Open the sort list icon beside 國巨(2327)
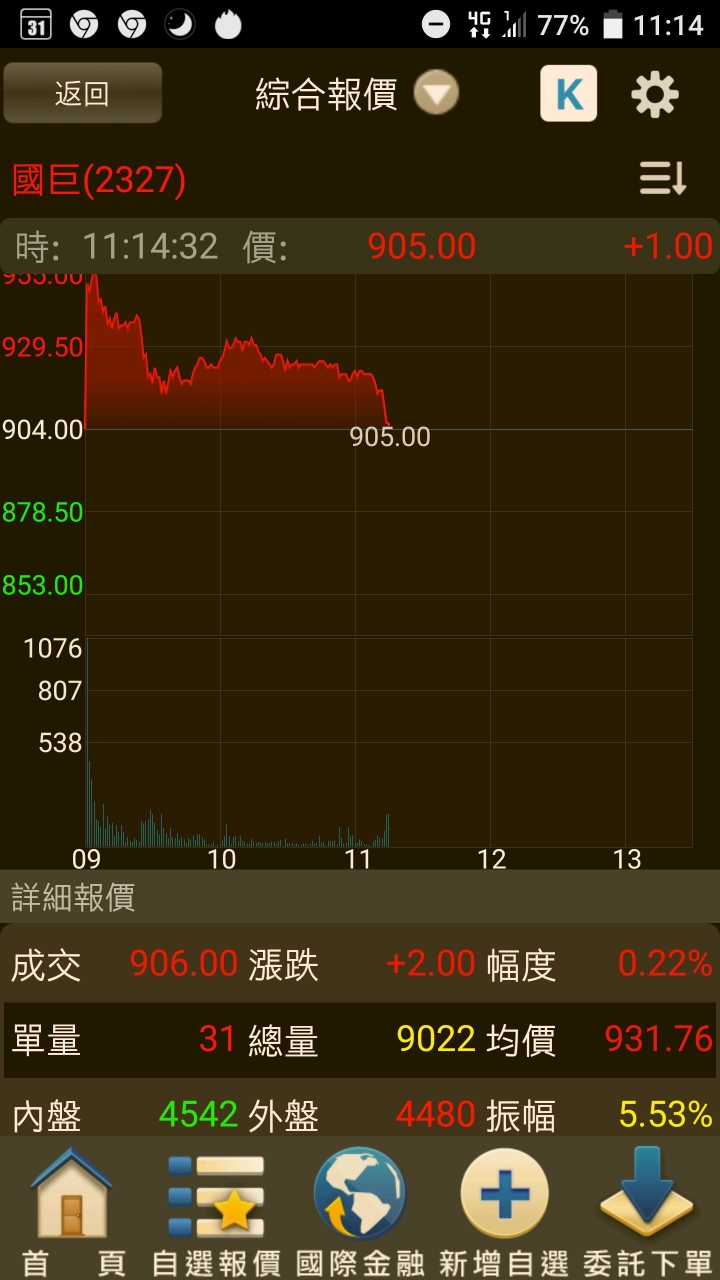 (663, 180)
